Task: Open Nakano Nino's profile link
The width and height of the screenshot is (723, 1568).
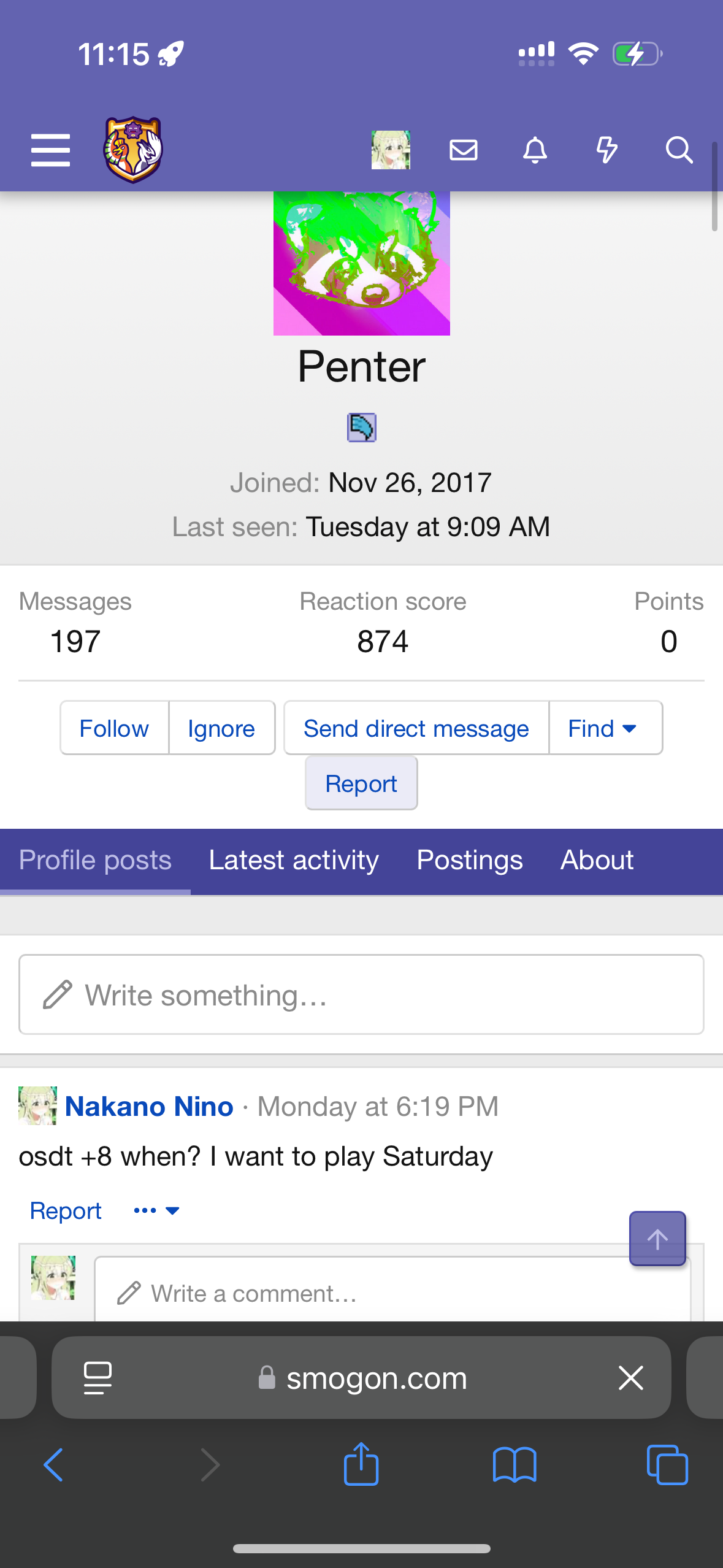Action: coord(149,1107)
